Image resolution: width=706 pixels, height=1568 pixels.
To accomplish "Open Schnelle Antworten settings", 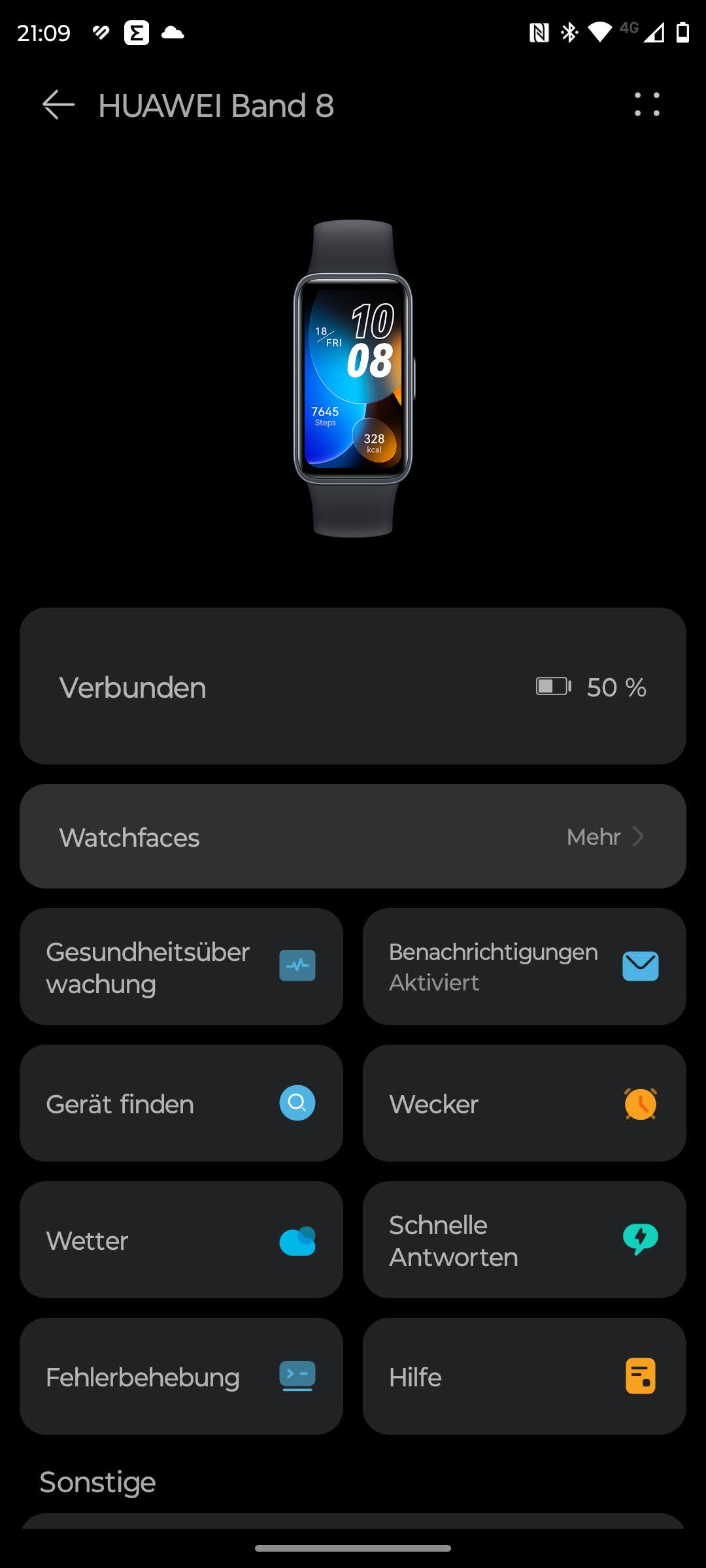I will click(x=524, y=1240).
